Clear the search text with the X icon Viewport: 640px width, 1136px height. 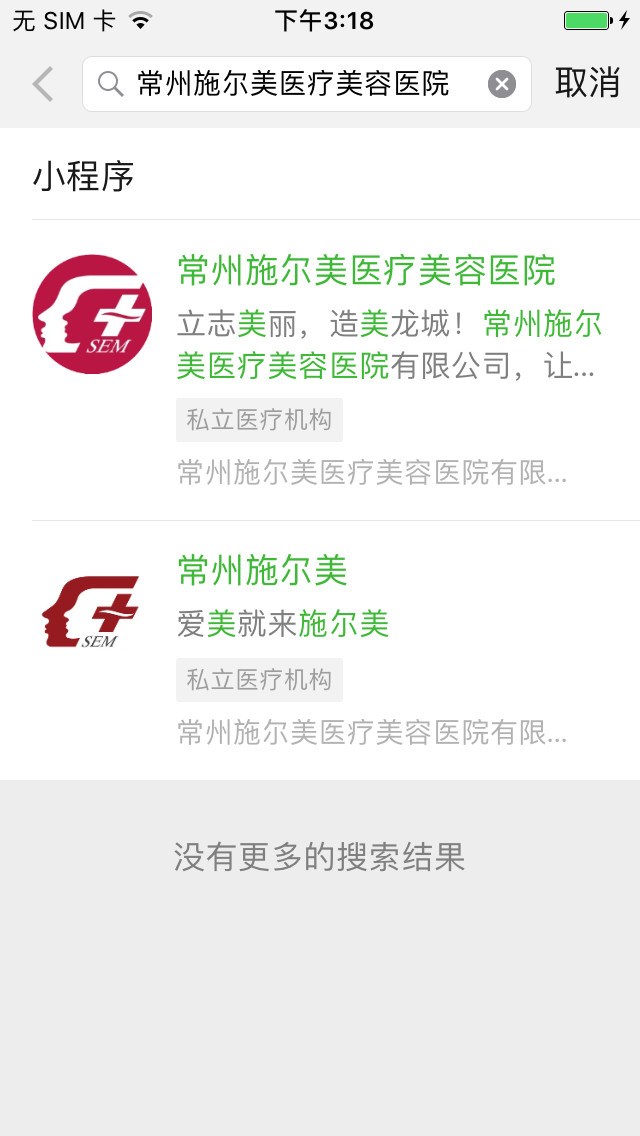(502, 84)
